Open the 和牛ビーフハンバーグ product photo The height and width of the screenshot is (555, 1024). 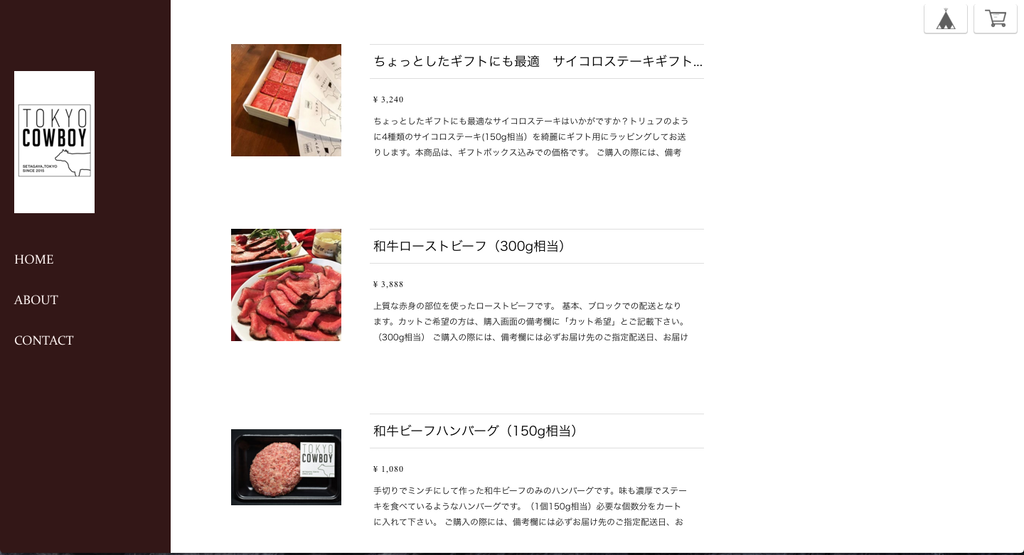click(x=286, y=467)
